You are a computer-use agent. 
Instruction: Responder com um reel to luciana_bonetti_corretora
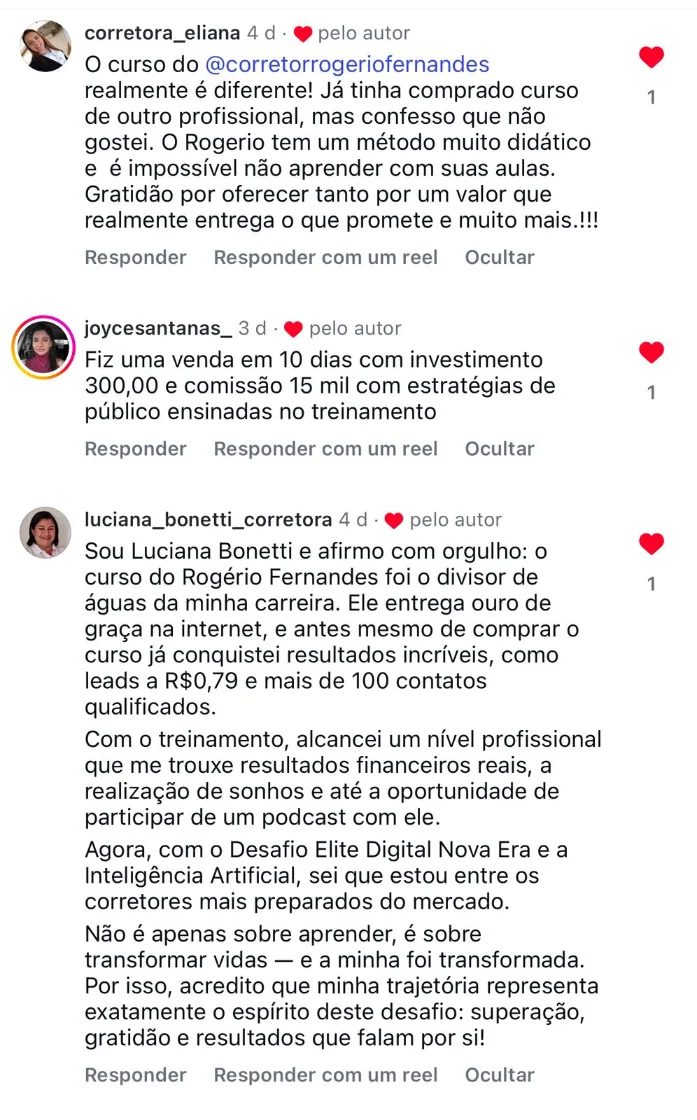(x=325, y=1075)
